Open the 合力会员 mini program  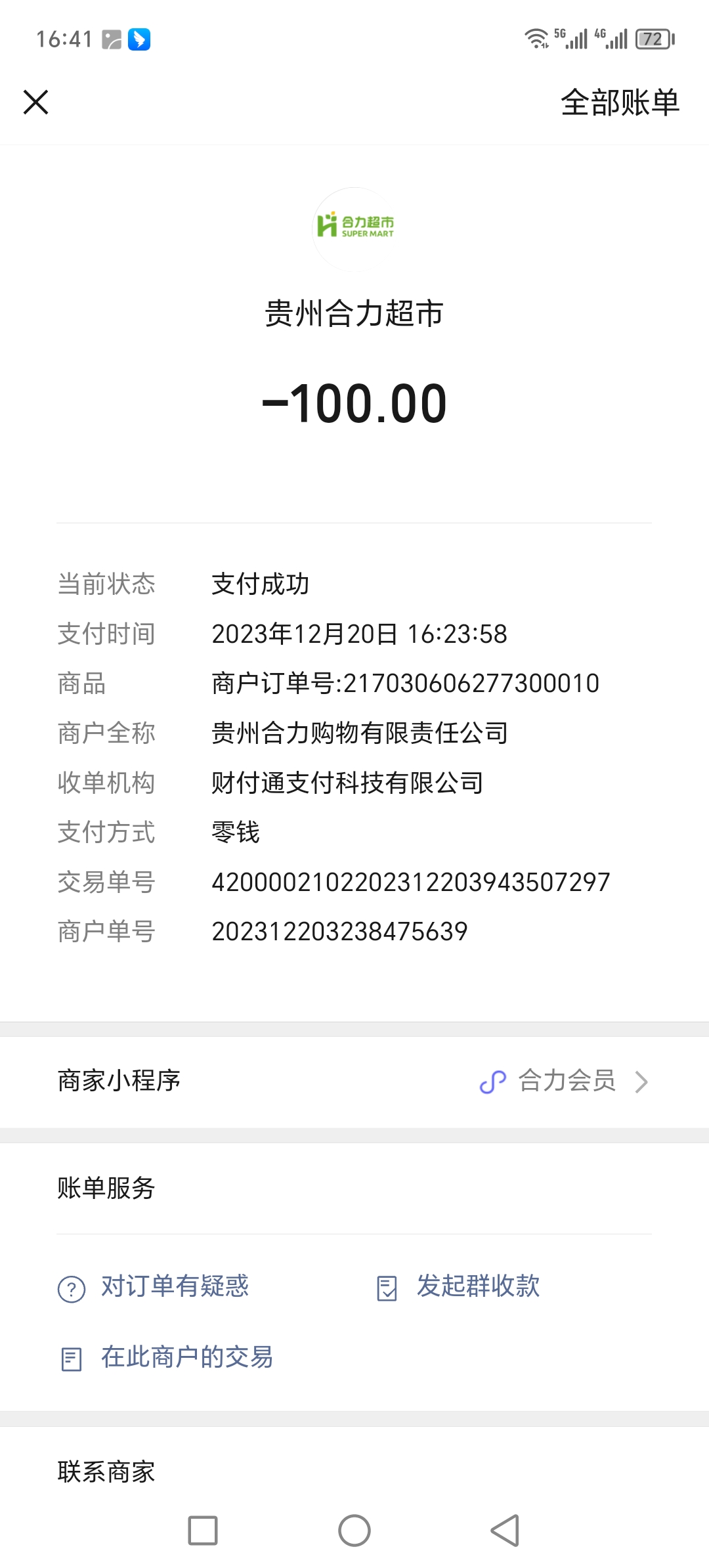(x=566, y=1081)
